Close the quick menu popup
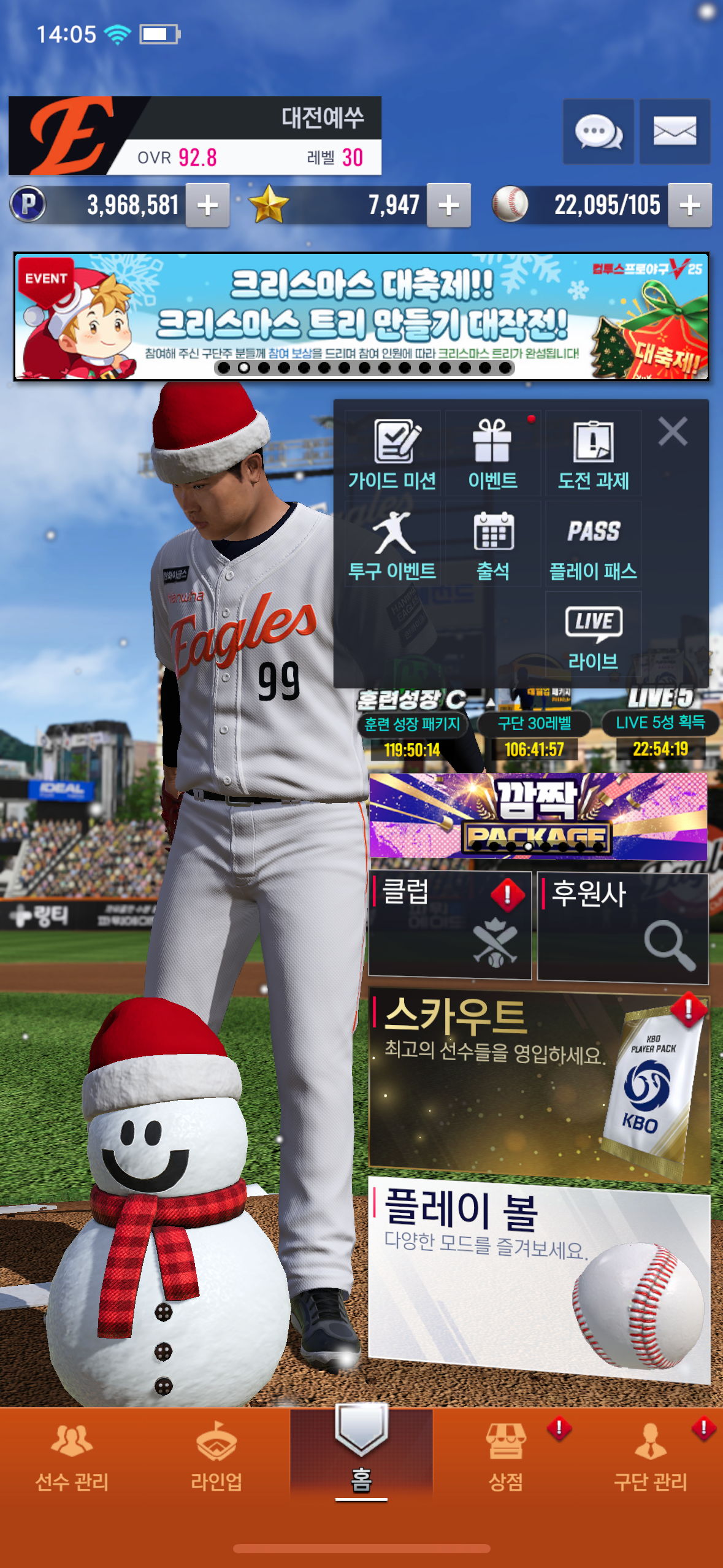This screenshot has height=1568, width=723. pyautogui.click(x=672, y=431)
